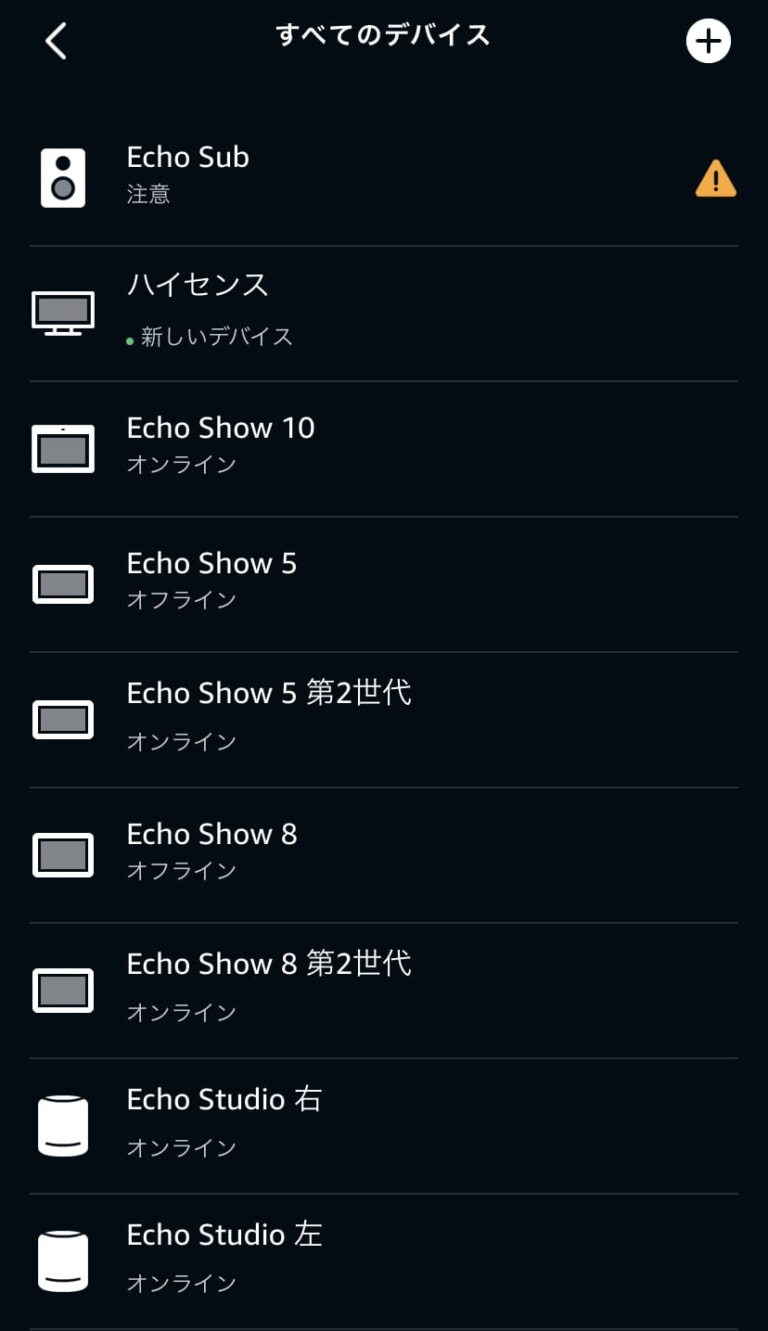Go back using the back arrow

coord(56,41)
